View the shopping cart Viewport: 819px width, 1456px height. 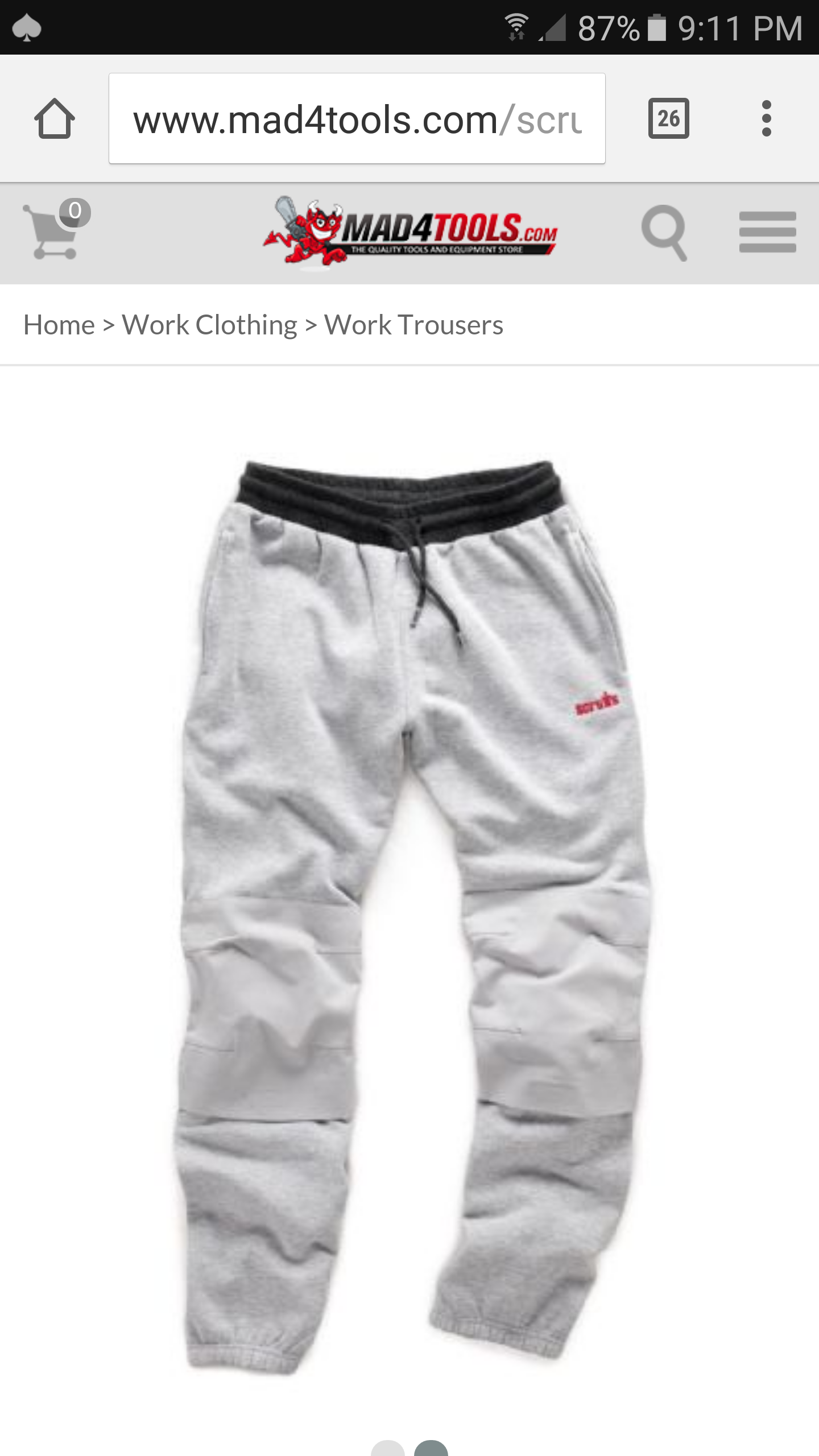56,230
